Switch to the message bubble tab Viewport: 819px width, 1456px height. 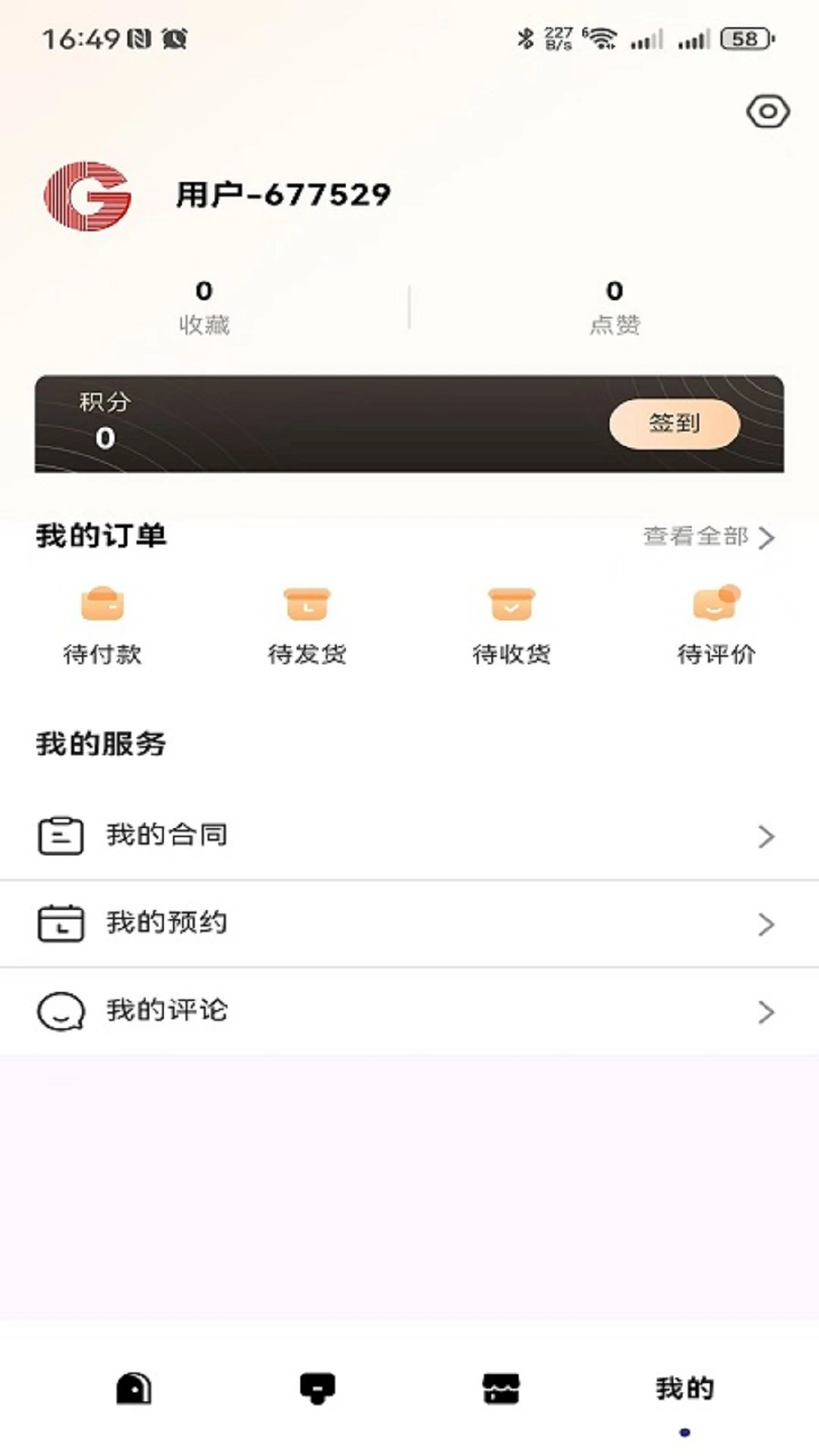point(317,1389)
